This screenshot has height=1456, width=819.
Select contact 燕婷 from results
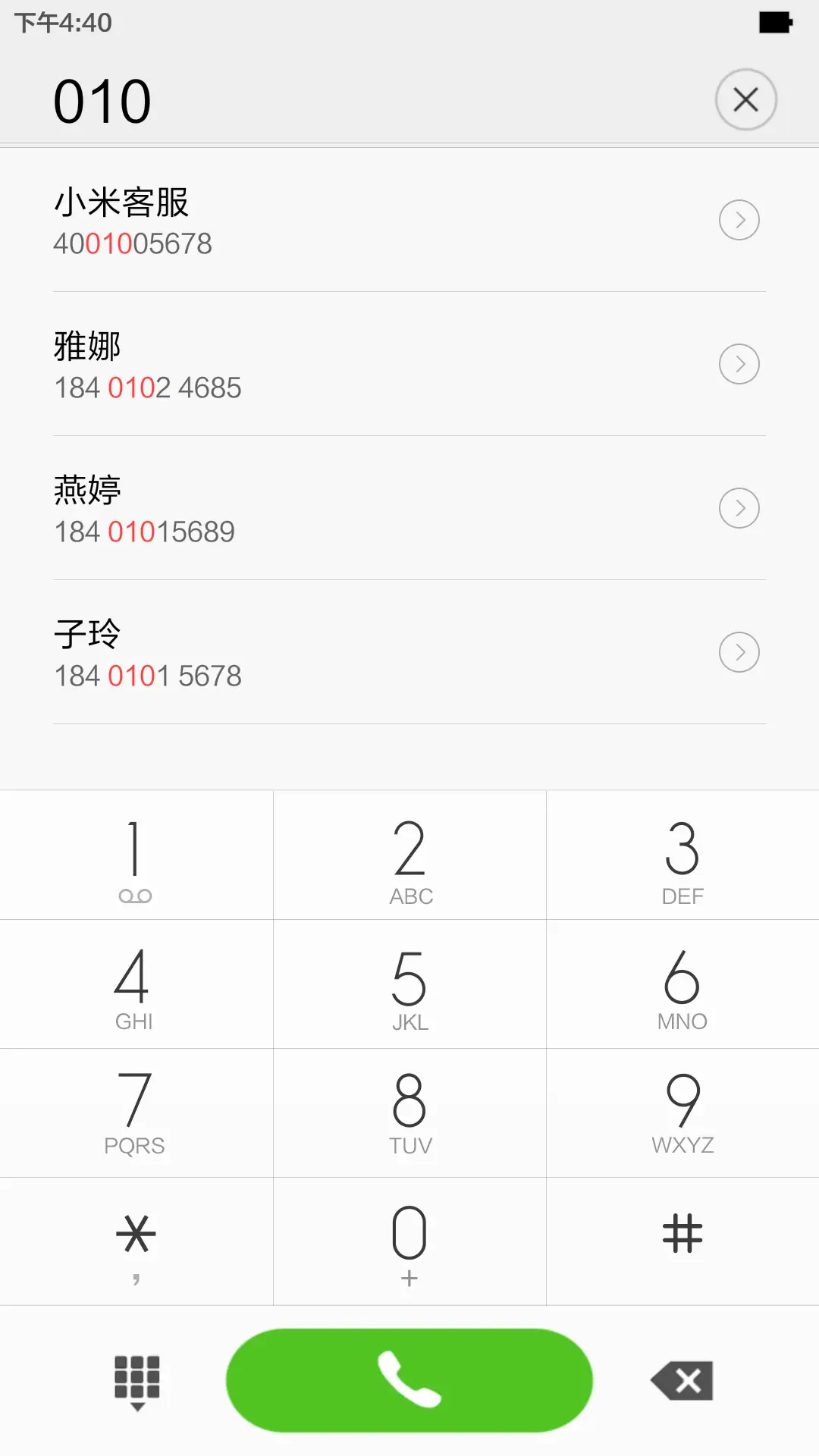(x=303, y=509)
